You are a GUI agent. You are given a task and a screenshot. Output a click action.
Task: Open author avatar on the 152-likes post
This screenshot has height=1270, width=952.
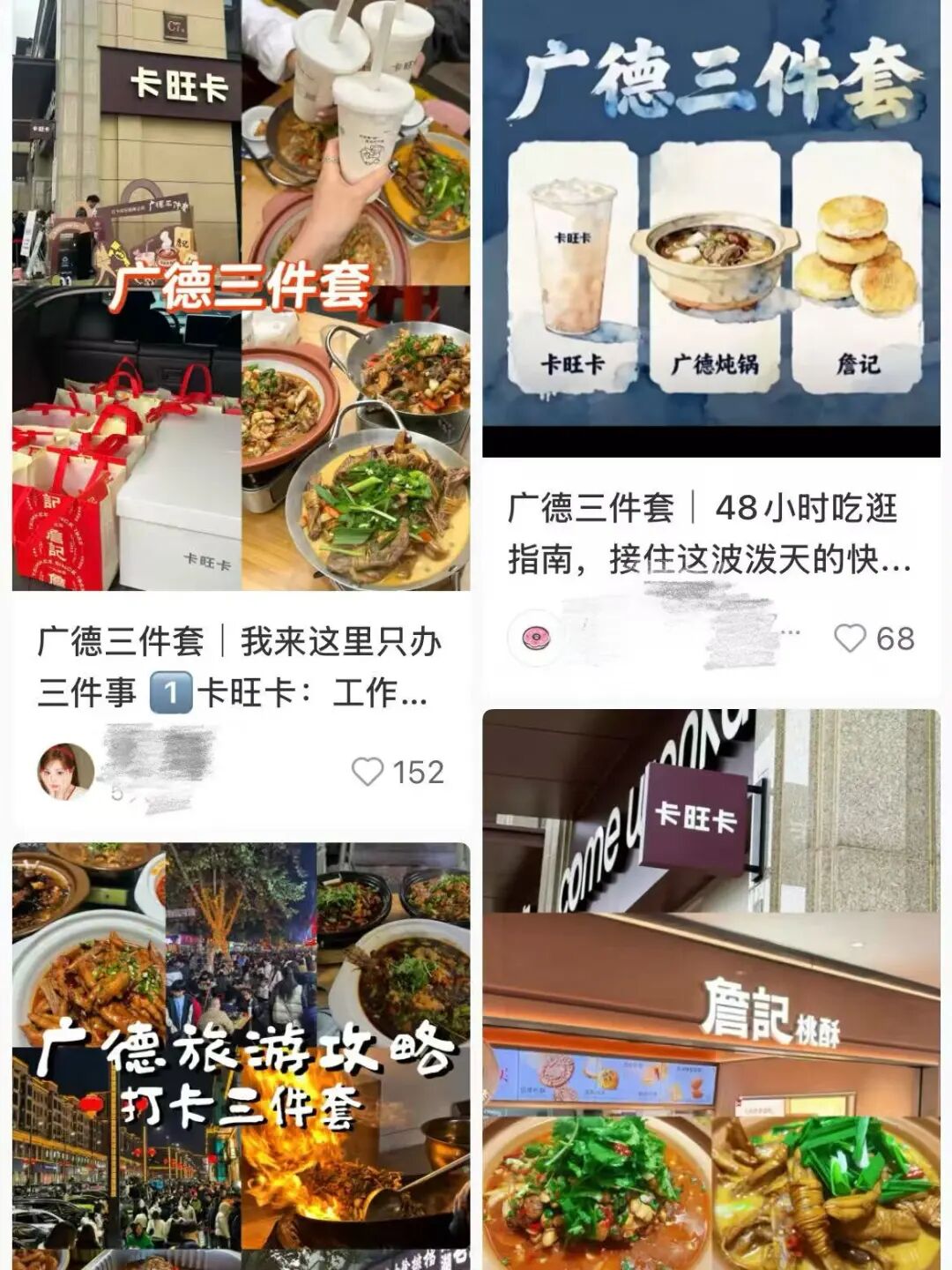point(65,772)
